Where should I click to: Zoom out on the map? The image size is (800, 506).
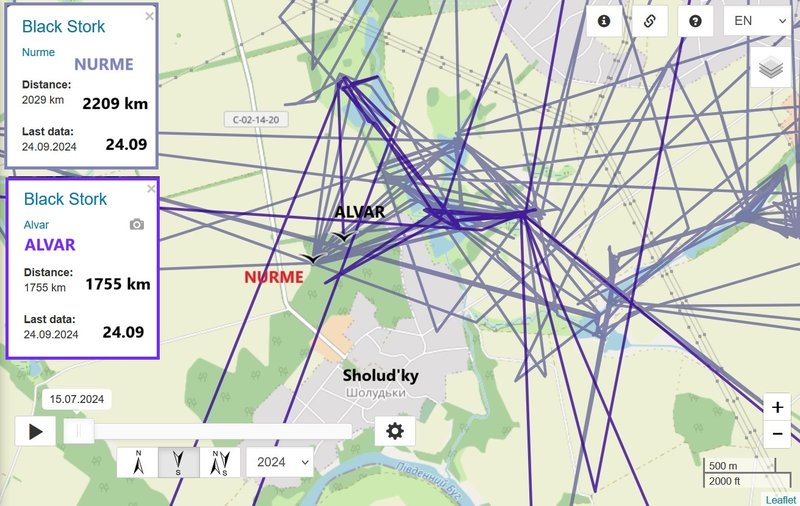click(x=777, y=434)
